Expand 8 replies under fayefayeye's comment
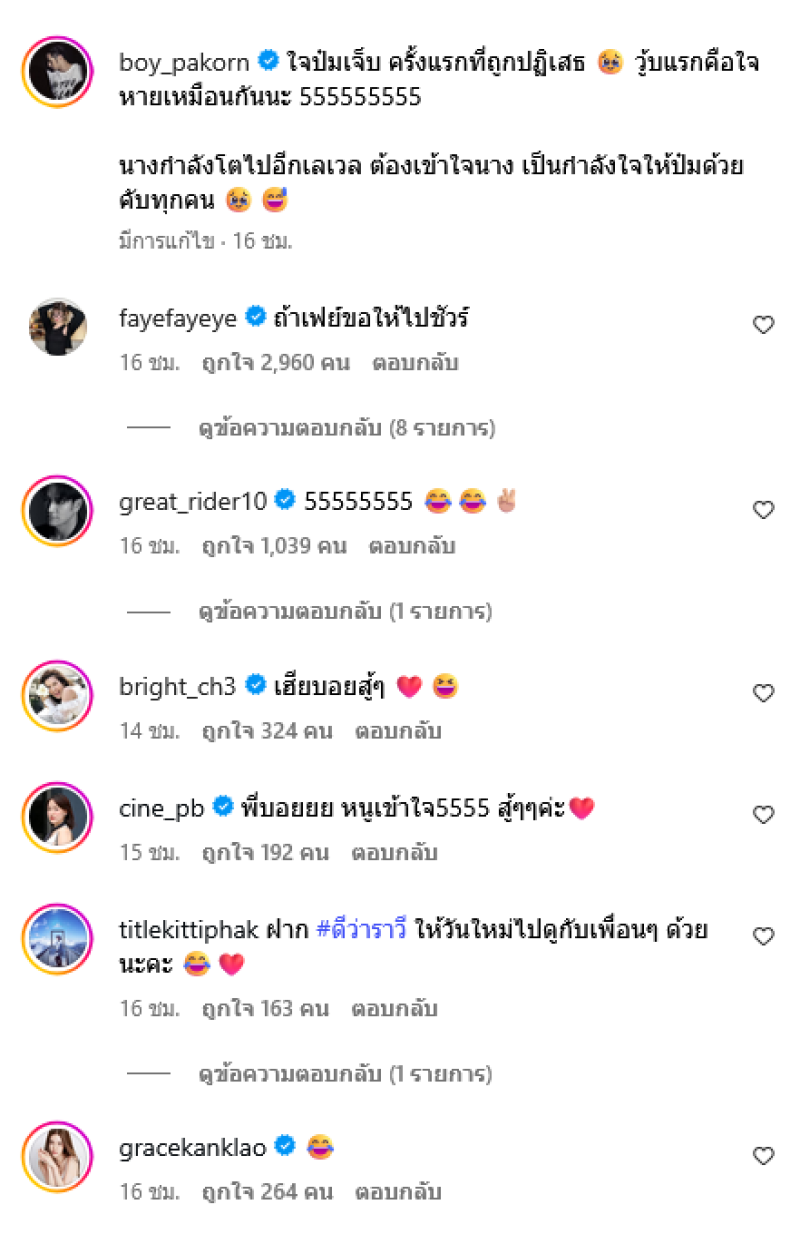The image size is (800, 1234). coord(346,428)
